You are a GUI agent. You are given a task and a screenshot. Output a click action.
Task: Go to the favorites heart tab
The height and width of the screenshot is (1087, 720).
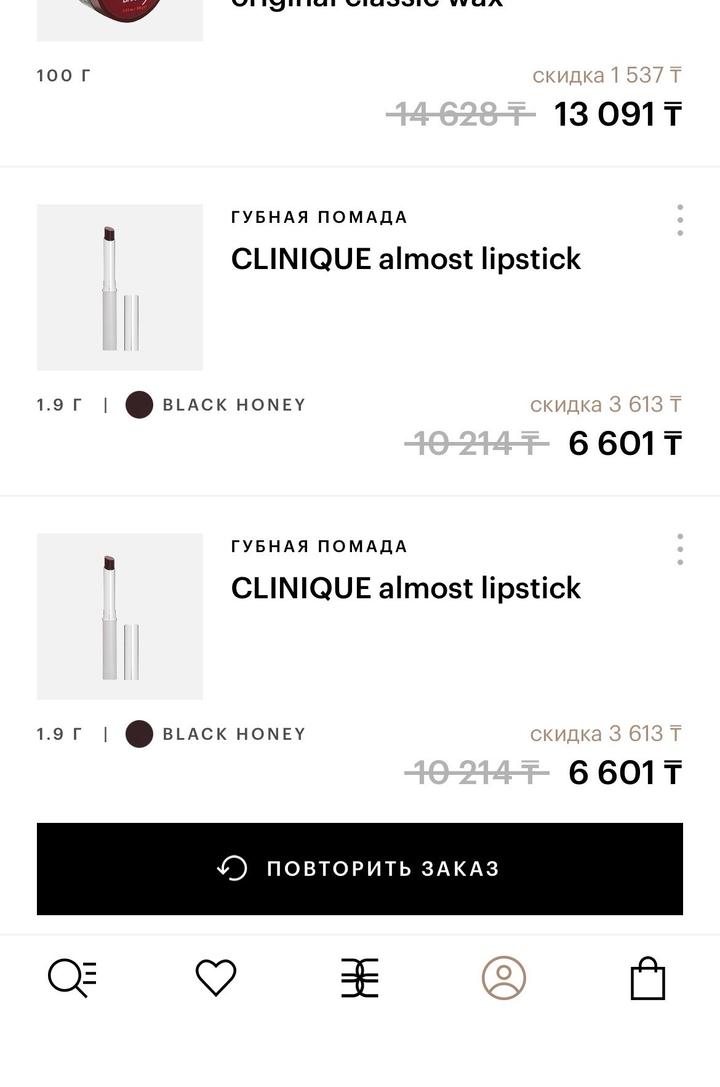coord(215,977)
